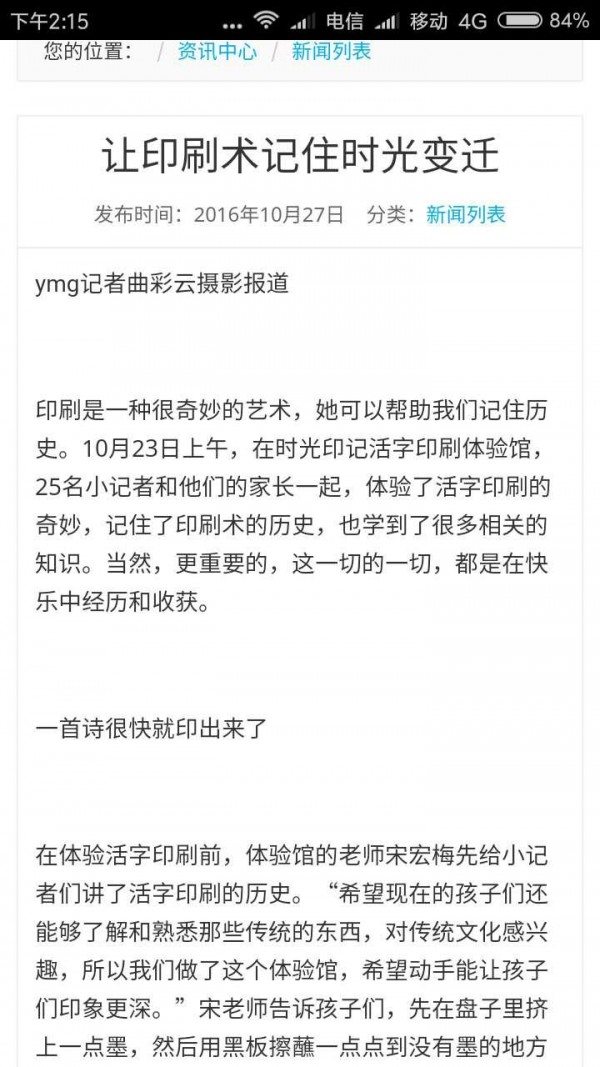Open the 新闻列表 category link beside 分类
The image size is (600, 1067).
coord(466,215)
